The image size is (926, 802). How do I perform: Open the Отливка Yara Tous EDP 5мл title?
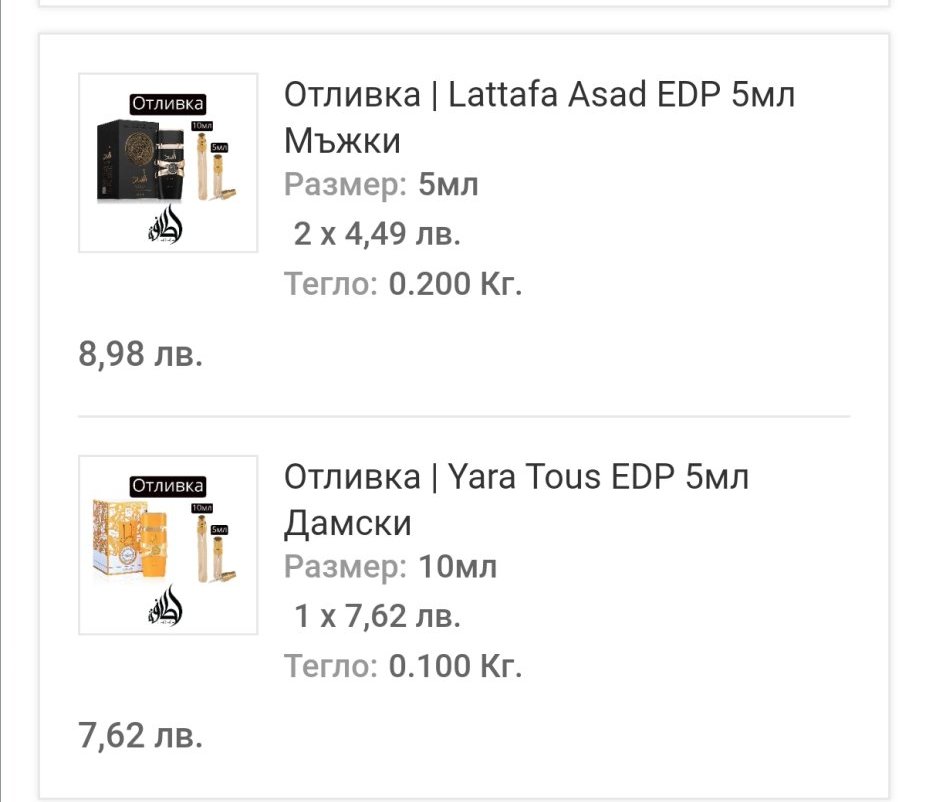click(516, 499)
